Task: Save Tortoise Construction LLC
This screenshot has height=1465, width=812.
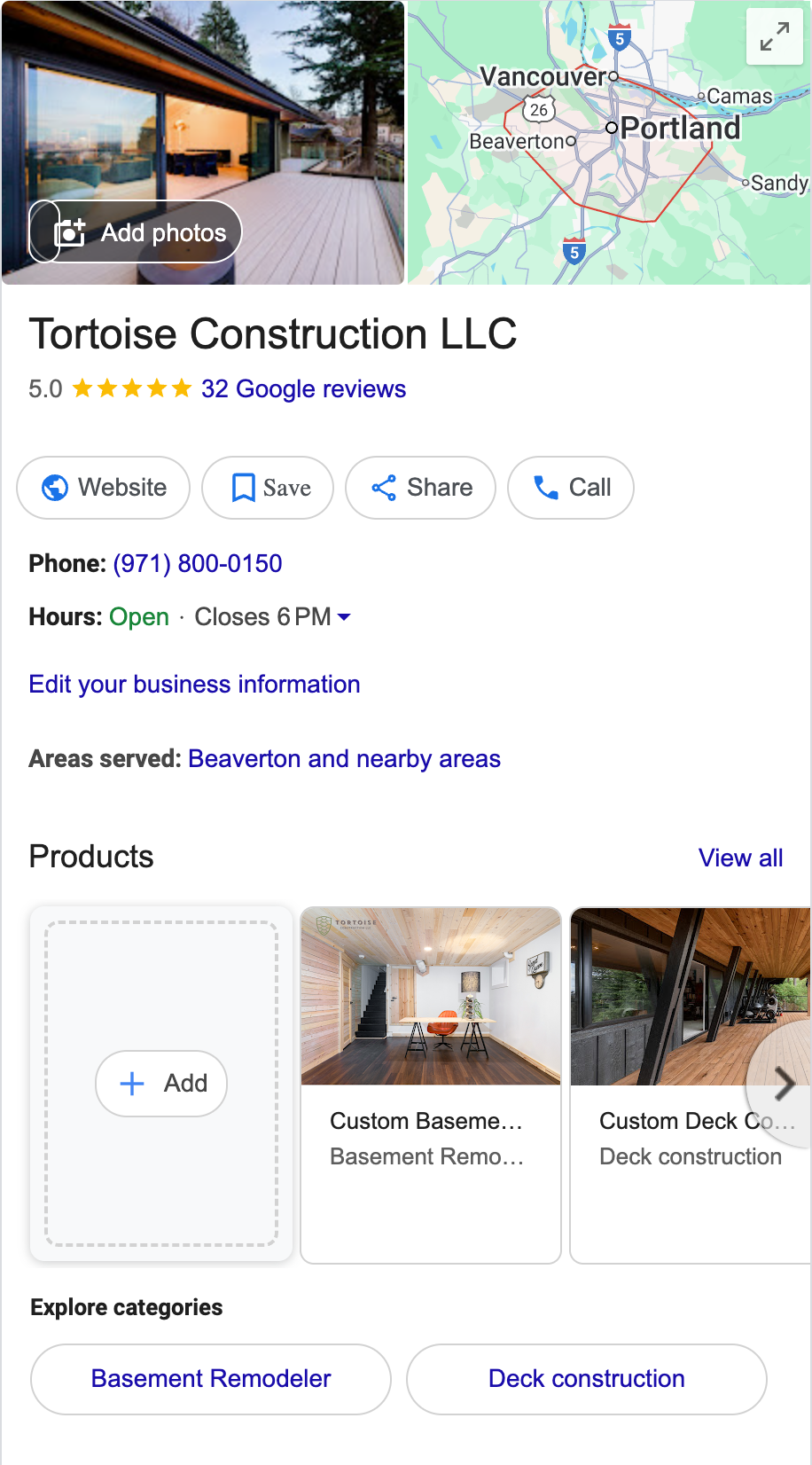Action: tap(268, 488)
